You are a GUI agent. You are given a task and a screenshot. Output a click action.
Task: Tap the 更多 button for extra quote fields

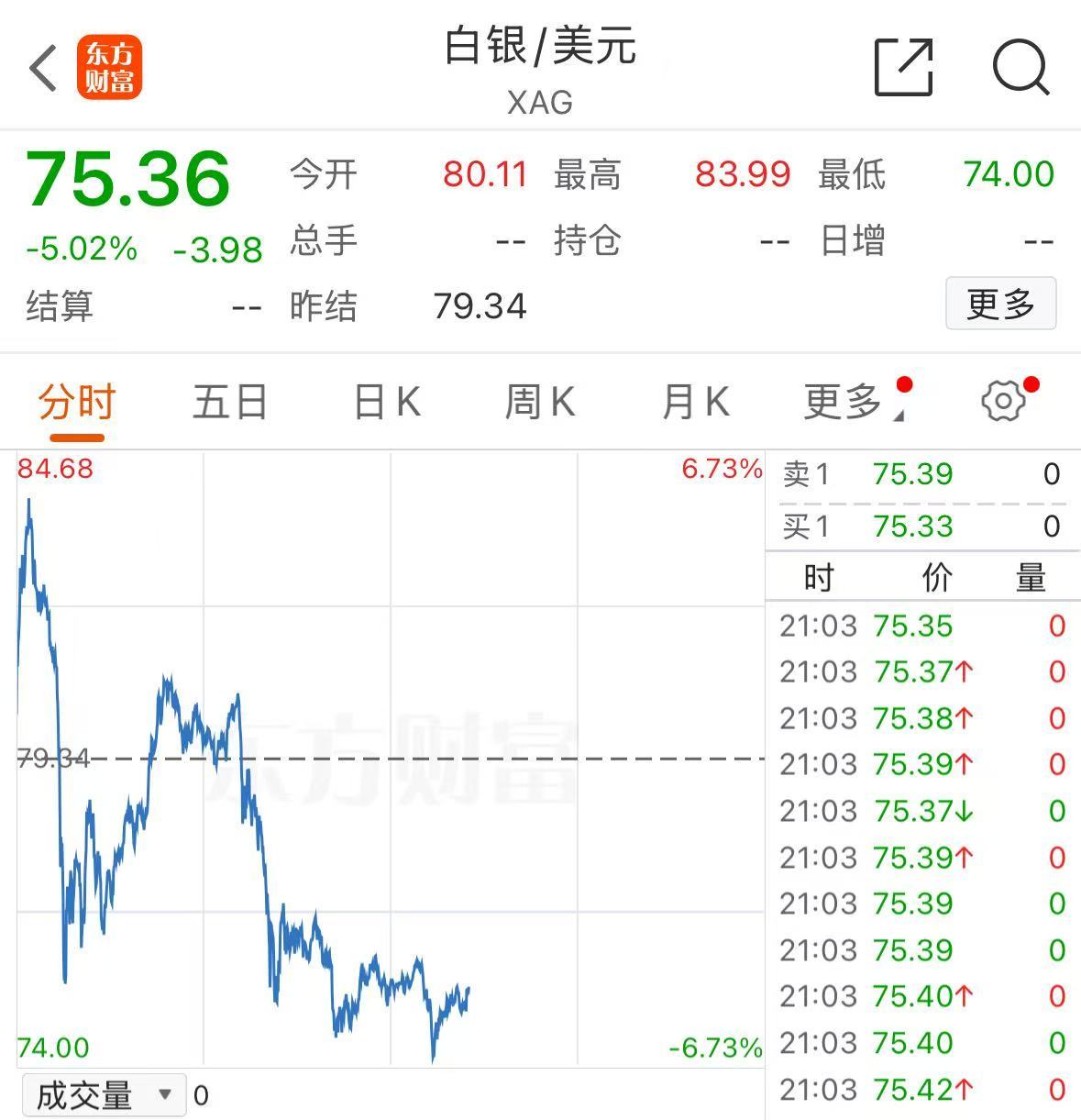[x=1001, y=304]
